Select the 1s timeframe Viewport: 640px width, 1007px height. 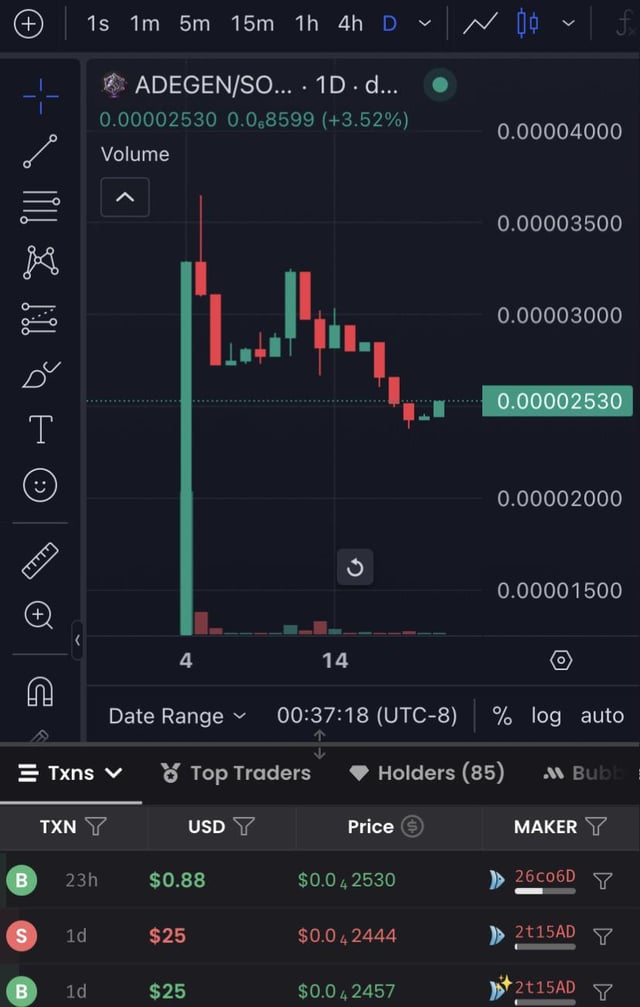[98, 24]
